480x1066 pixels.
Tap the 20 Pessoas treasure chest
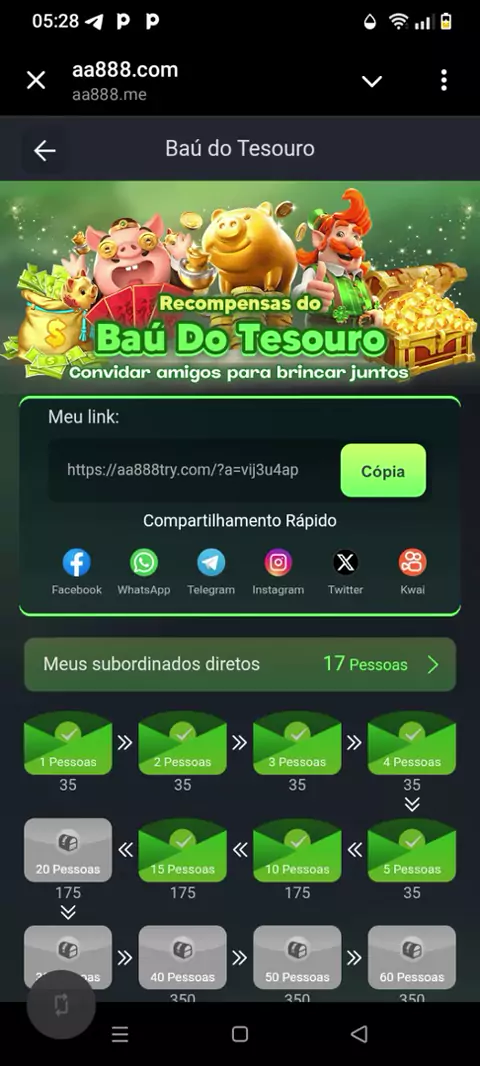[x=68, y=850]
